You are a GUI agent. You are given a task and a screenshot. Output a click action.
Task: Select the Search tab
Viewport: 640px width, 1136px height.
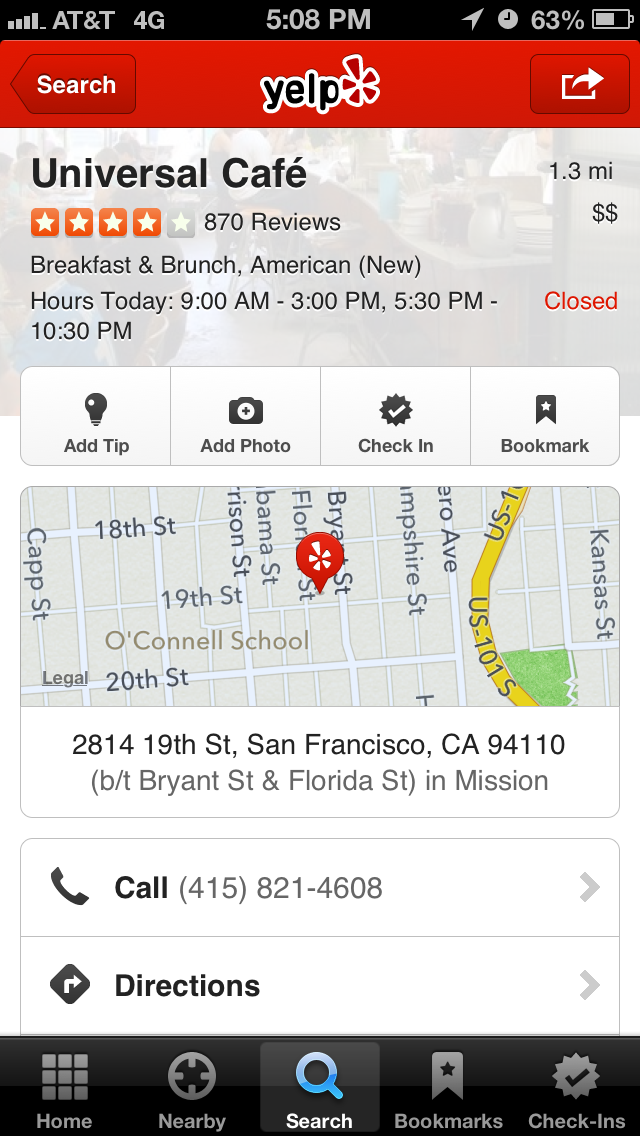[320, 1088]
